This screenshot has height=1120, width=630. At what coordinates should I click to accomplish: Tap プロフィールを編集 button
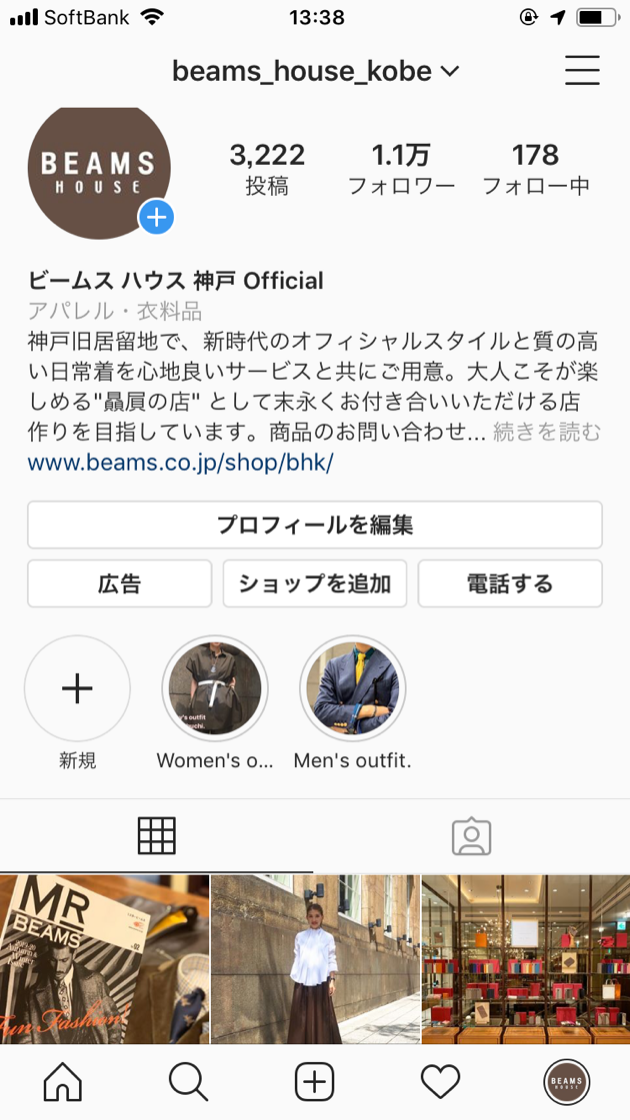tap(315, 525)
